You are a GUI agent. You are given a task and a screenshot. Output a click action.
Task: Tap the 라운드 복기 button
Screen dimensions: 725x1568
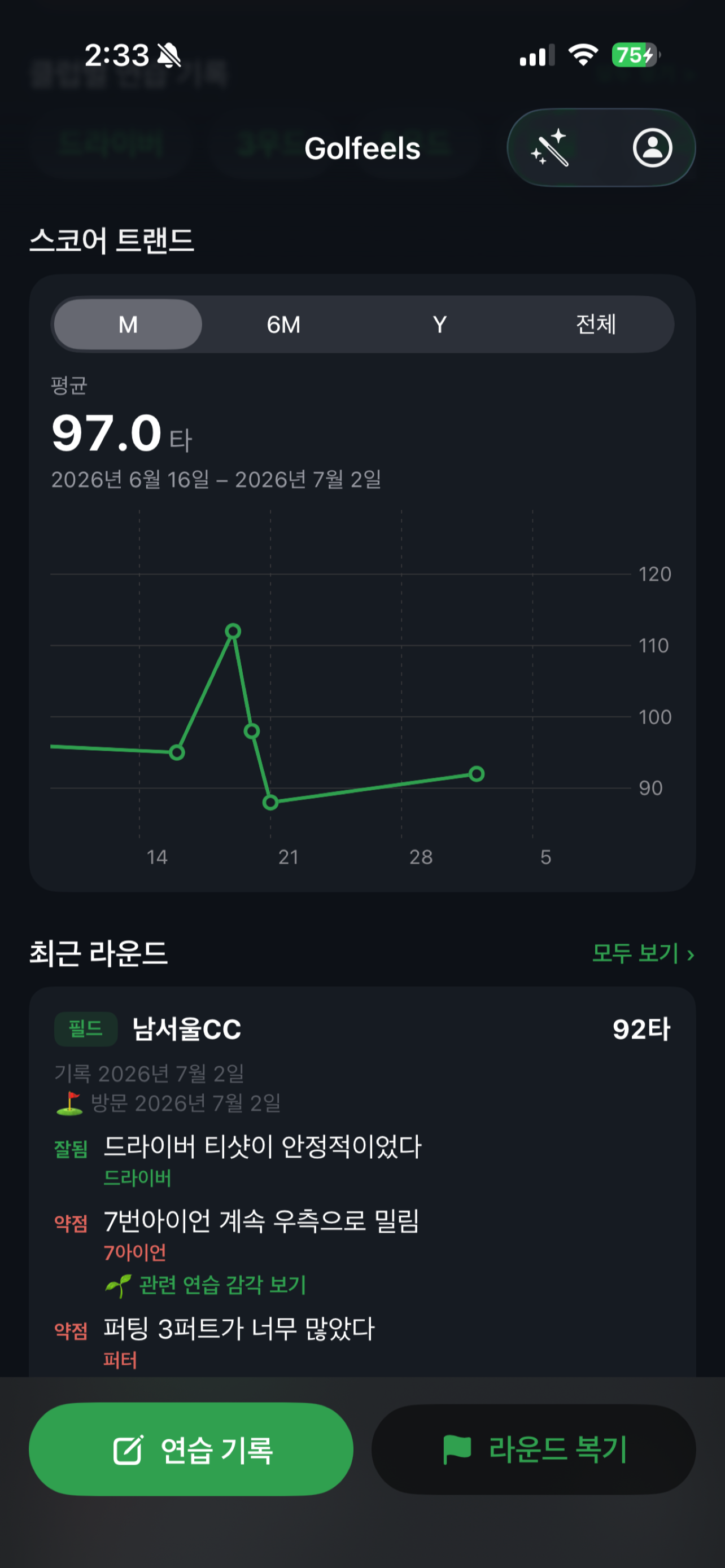(534, 1449)
